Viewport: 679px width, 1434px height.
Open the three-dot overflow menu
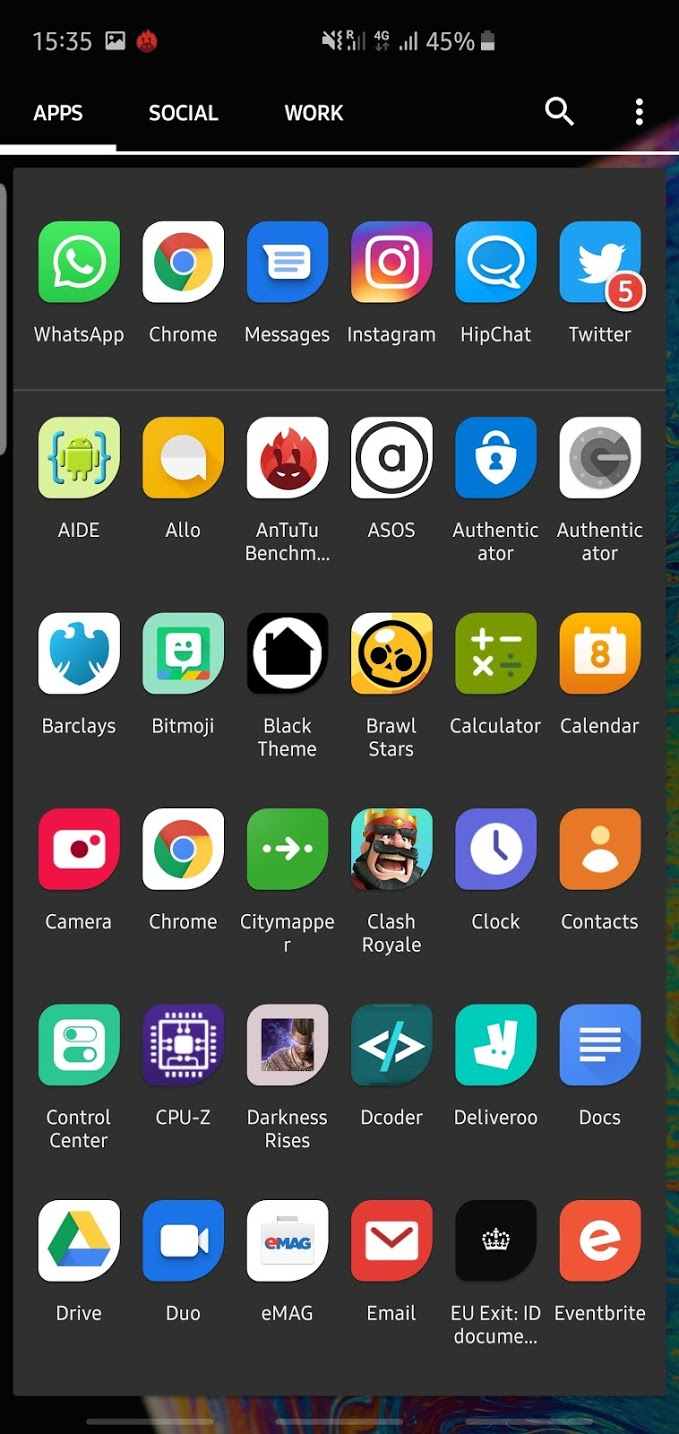click(x=639, y=112)
